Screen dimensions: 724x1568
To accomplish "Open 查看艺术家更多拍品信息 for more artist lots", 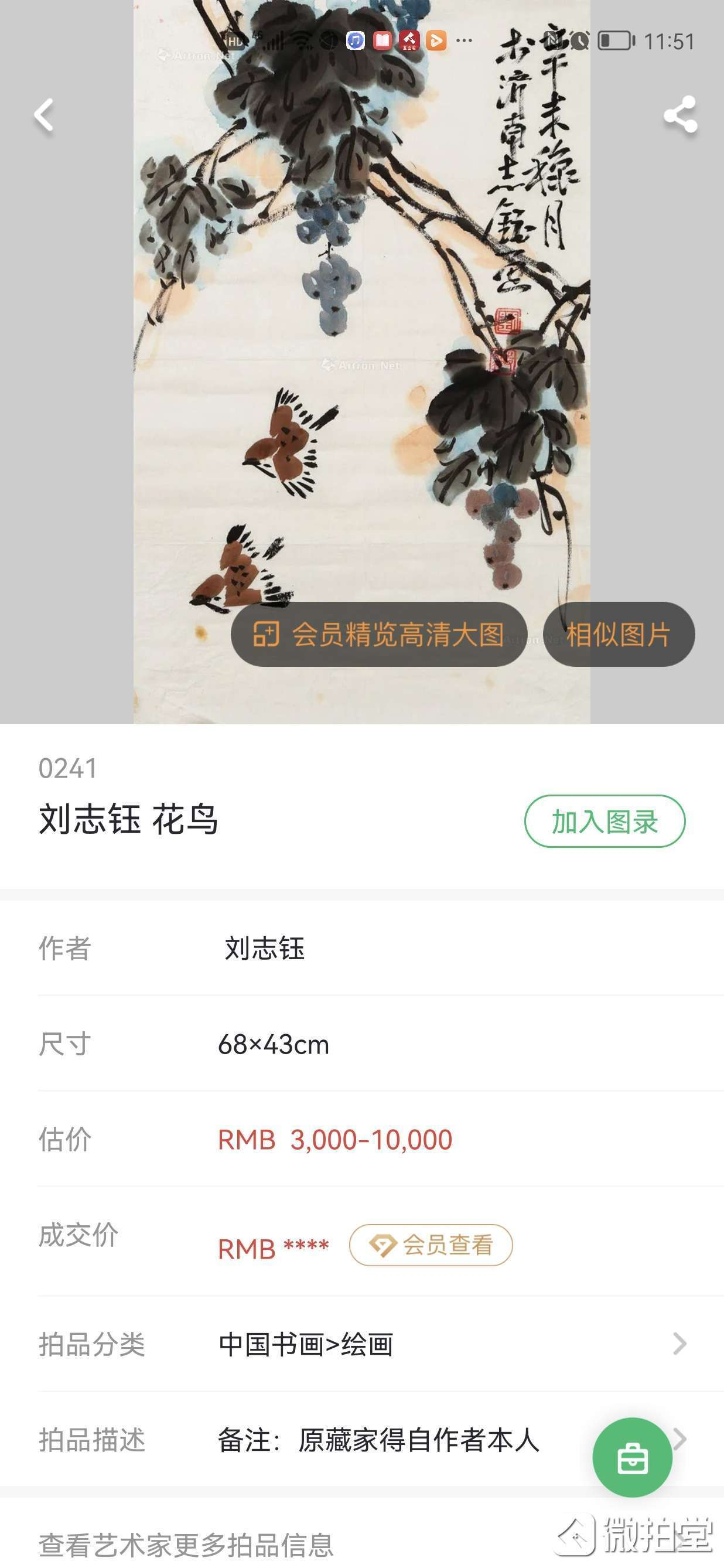I will 186,1544.
